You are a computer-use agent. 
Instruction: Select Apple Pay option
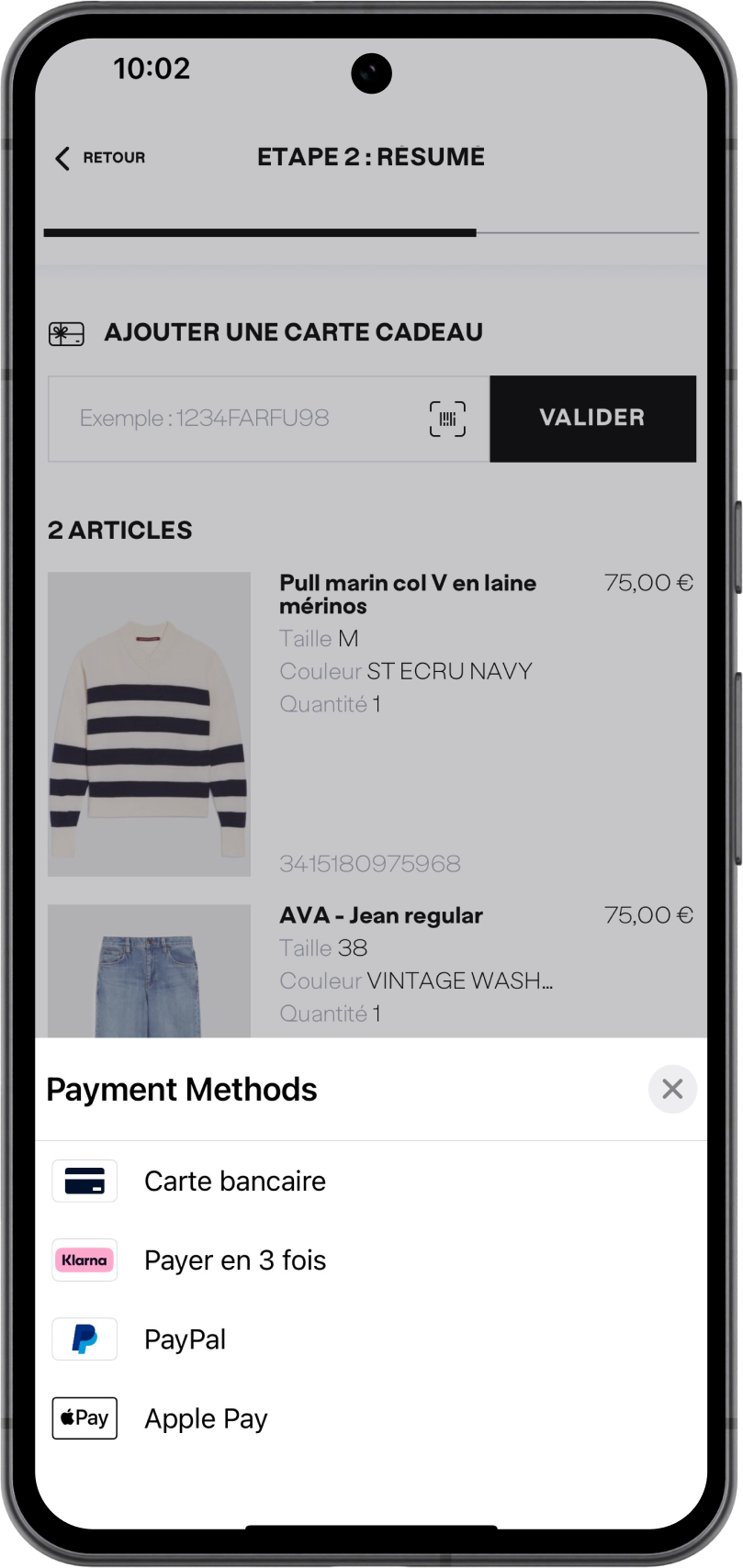tap(206, 1418)
